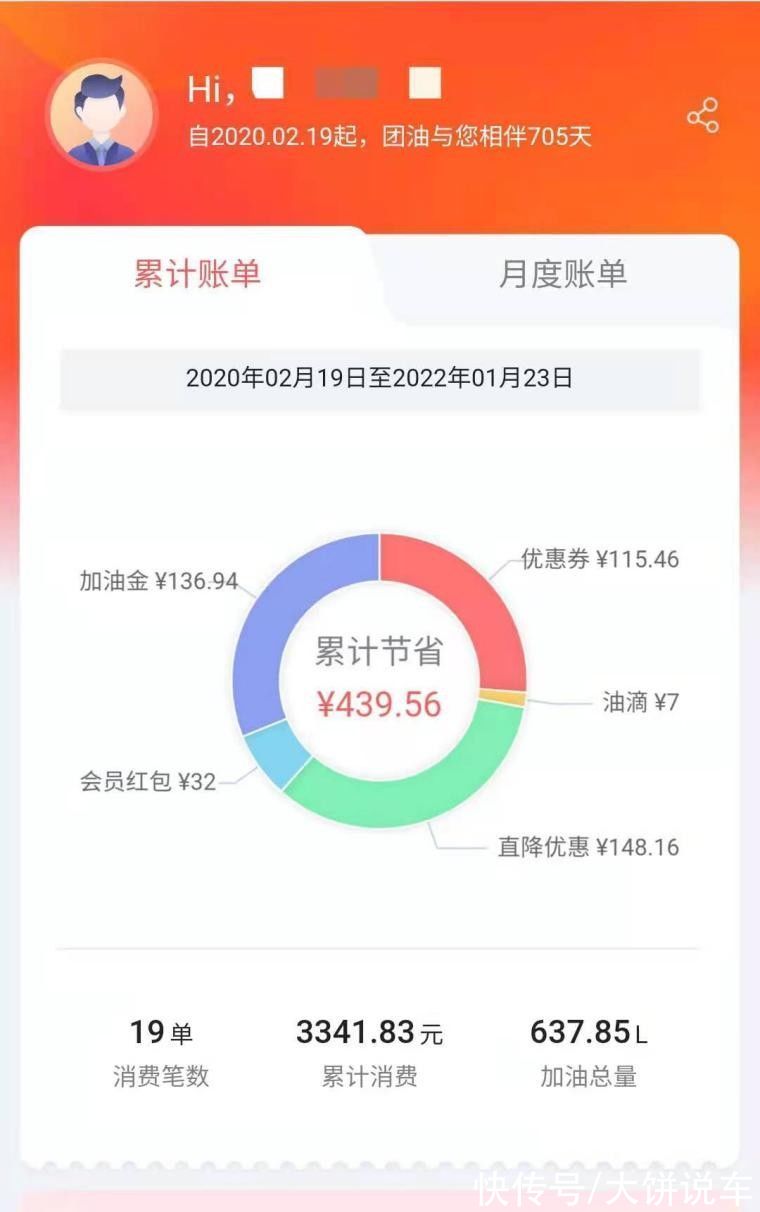Image resolution: width=760 pixels, height=1212 pixels.
Task: Switch to the 月度账单 tab
Action: pos(562,274)
